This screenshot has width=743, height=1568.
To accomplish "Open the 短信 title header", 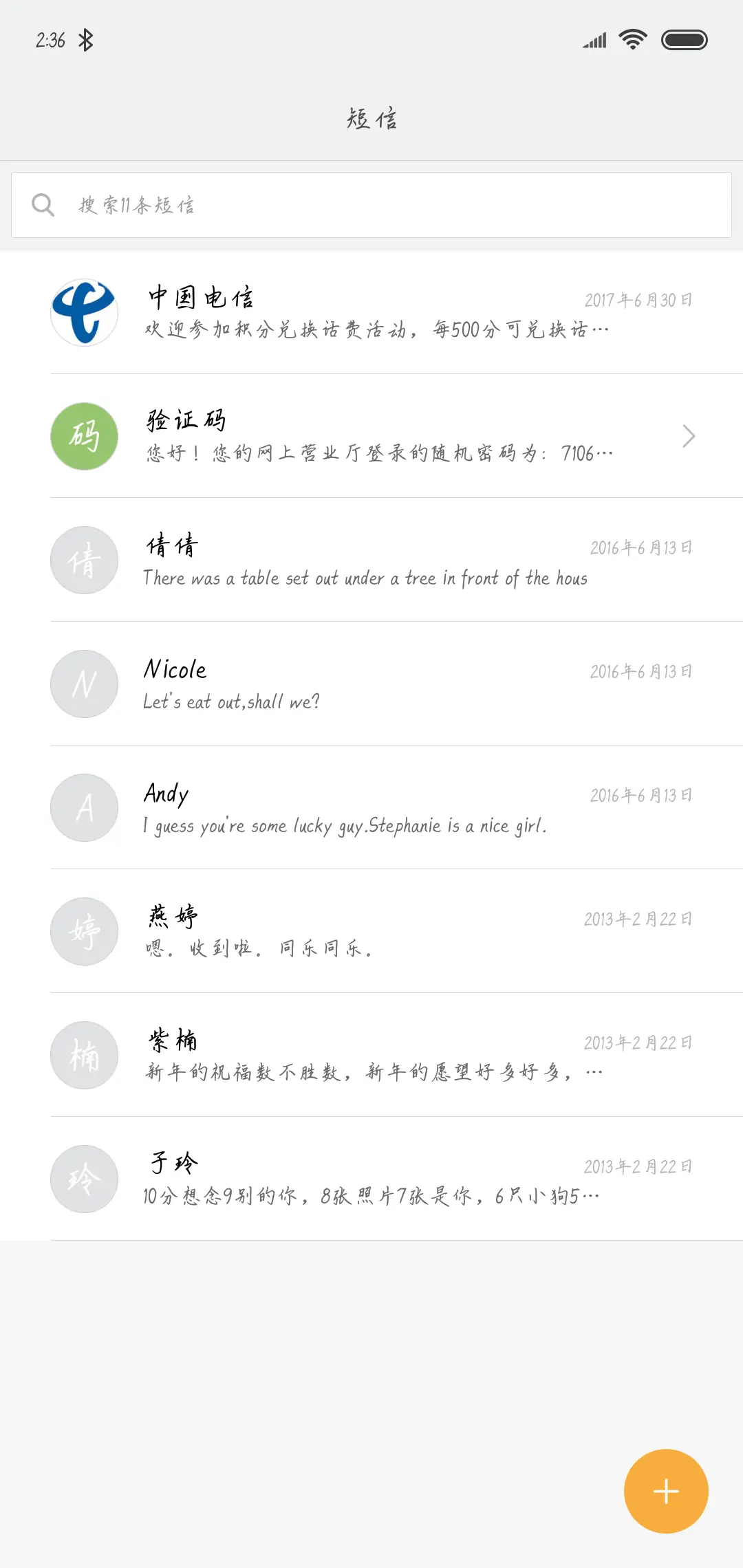I will tap(371, 118).
